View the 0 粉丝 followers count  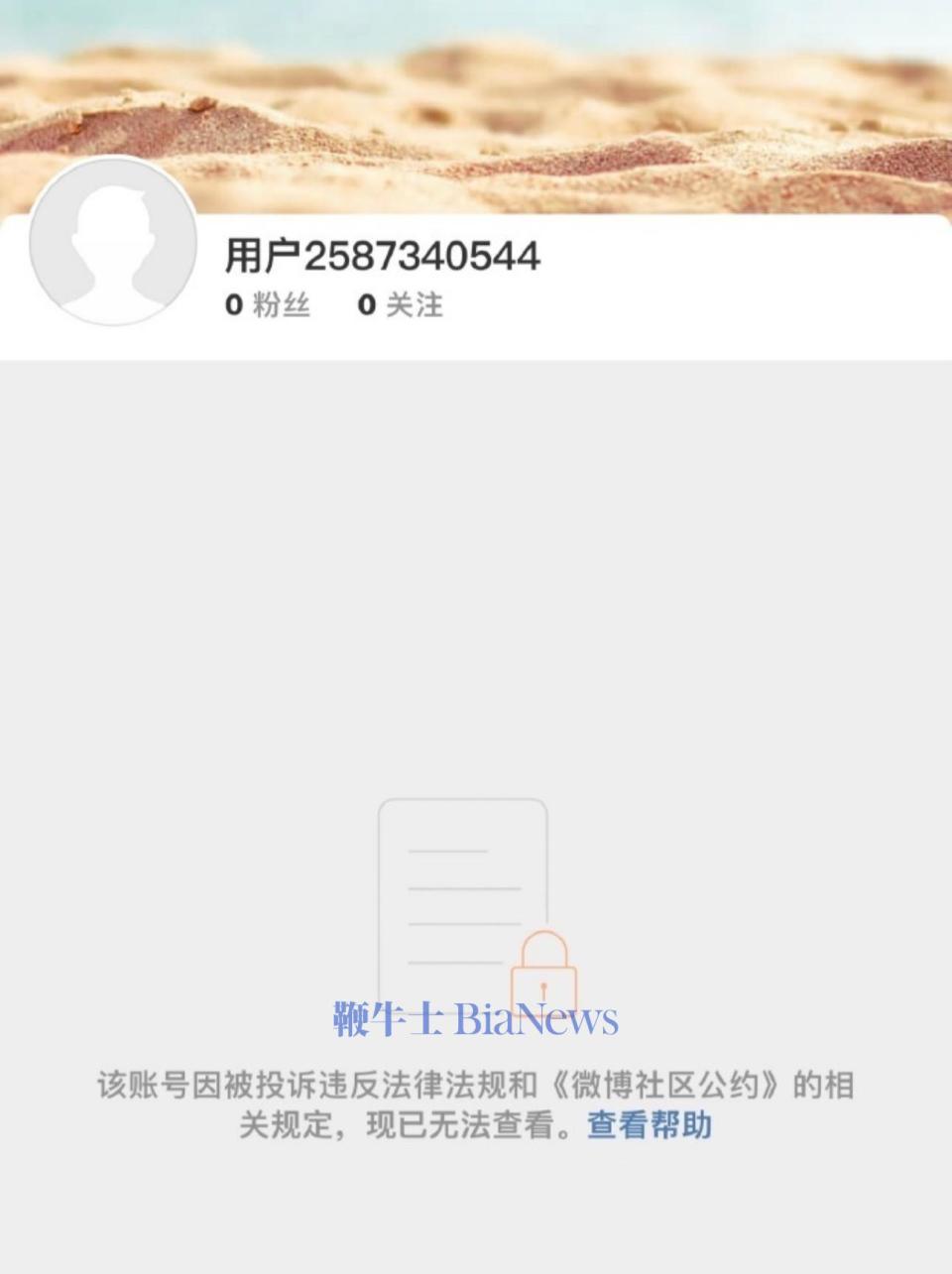coord(266,306)
